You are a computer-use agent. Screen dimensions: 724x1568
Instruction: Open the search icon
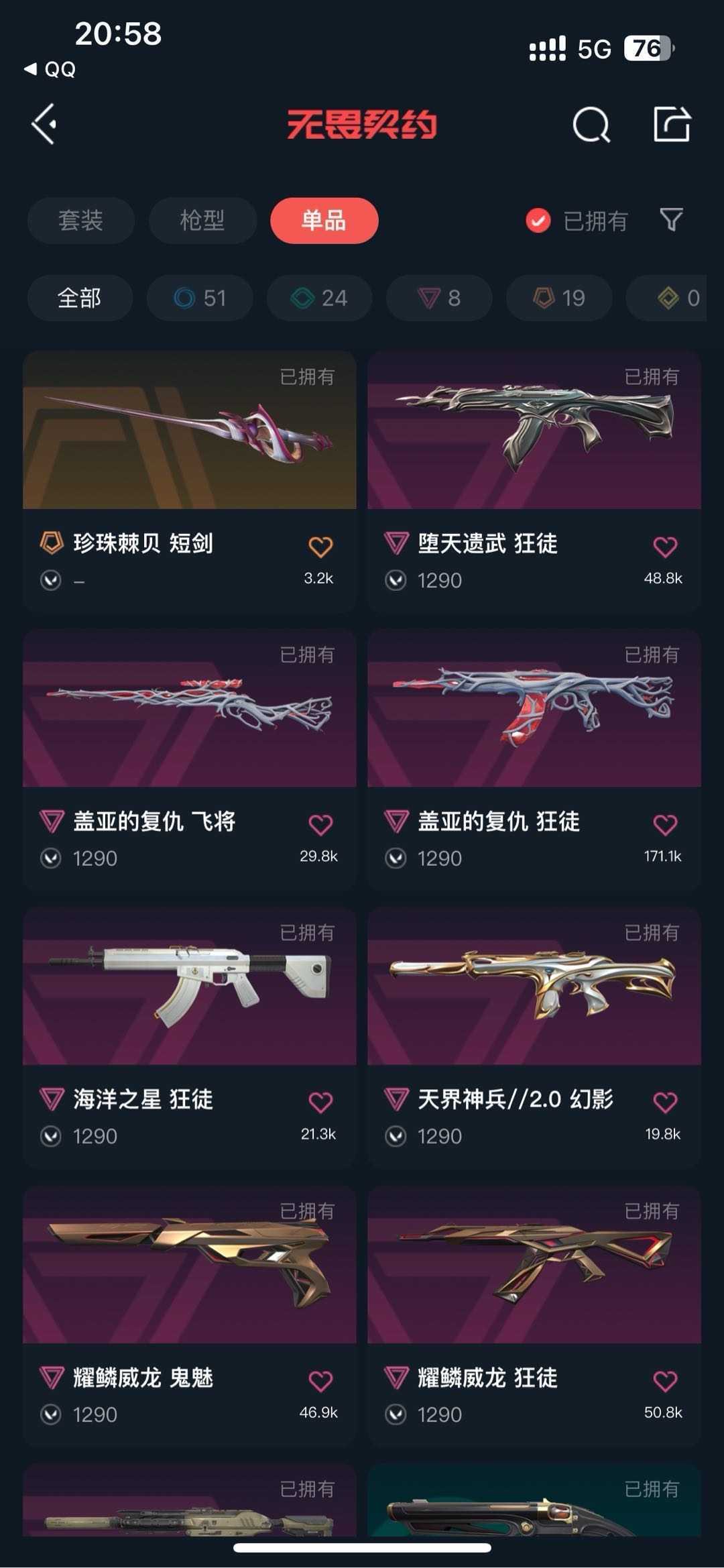click(x=591, y=125)
